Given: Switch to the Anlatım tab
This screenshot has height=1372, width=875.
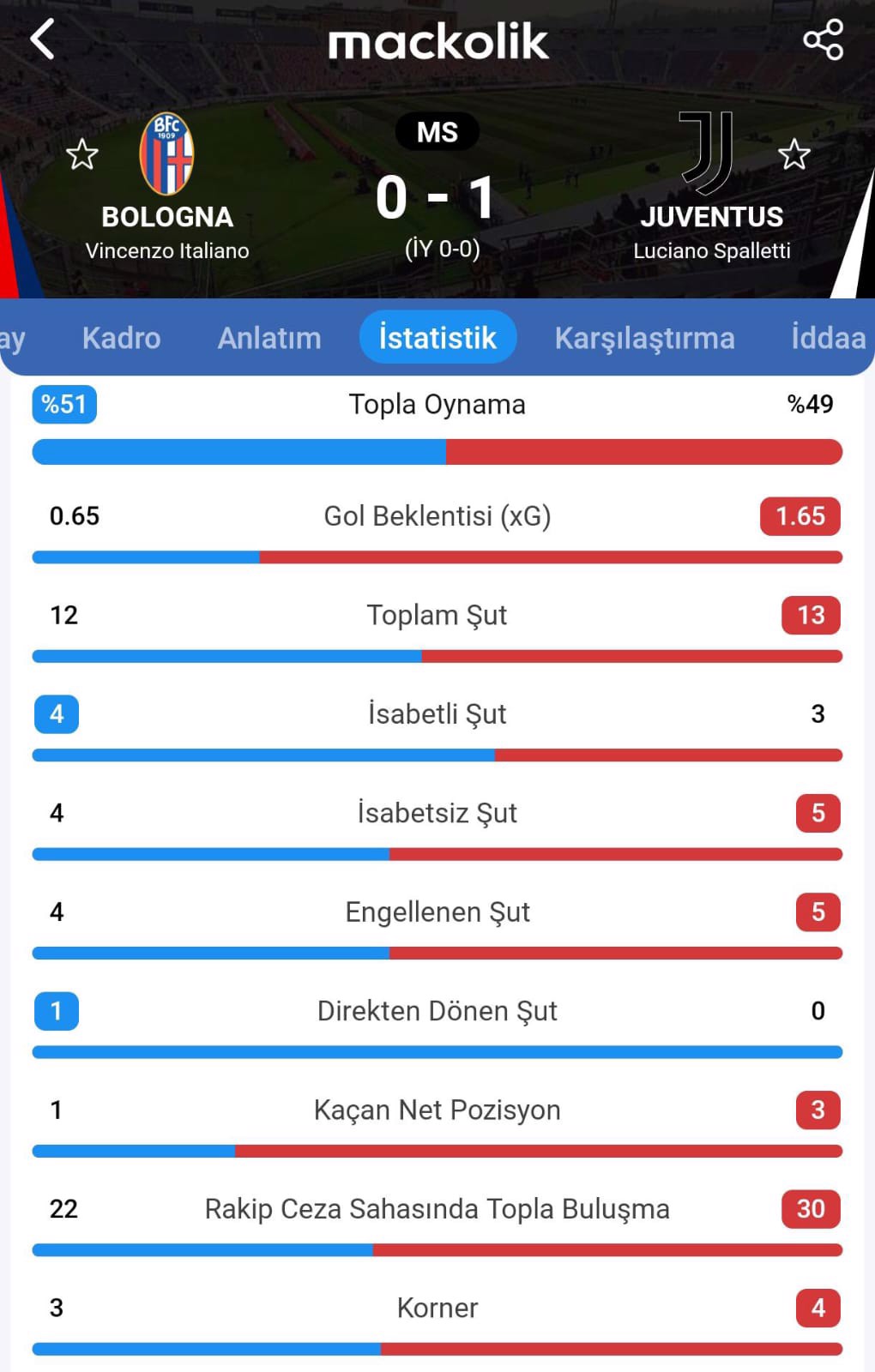Looking at the screenshot, I should pyautogui.click(x=269, y=338).
